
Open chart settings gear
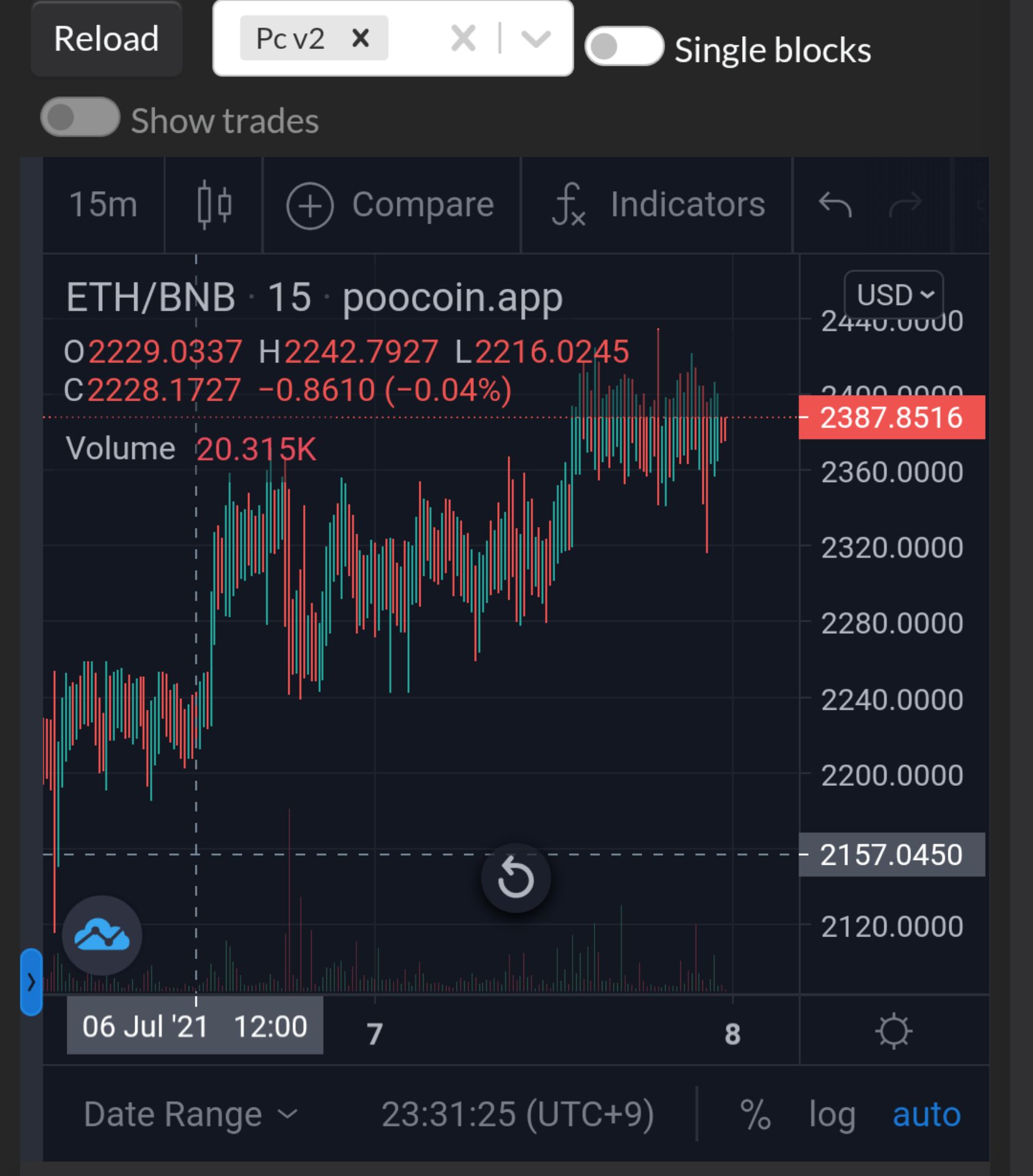pyautogui.click(x=893, y=1031)
